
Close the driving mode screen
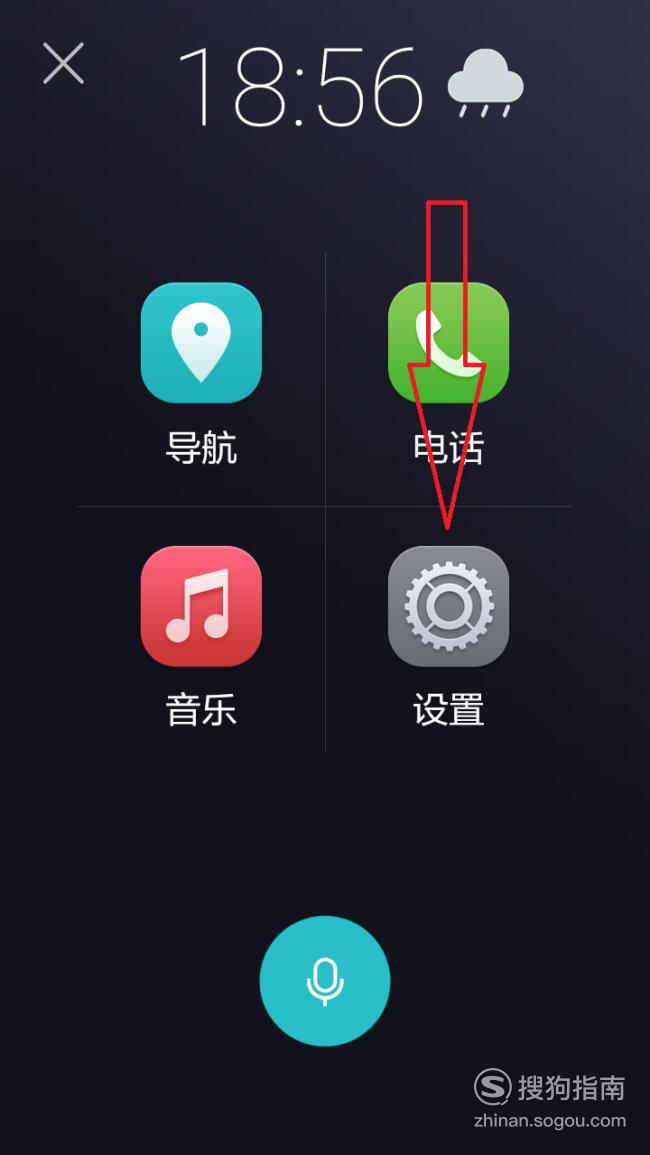pos(63,63)
